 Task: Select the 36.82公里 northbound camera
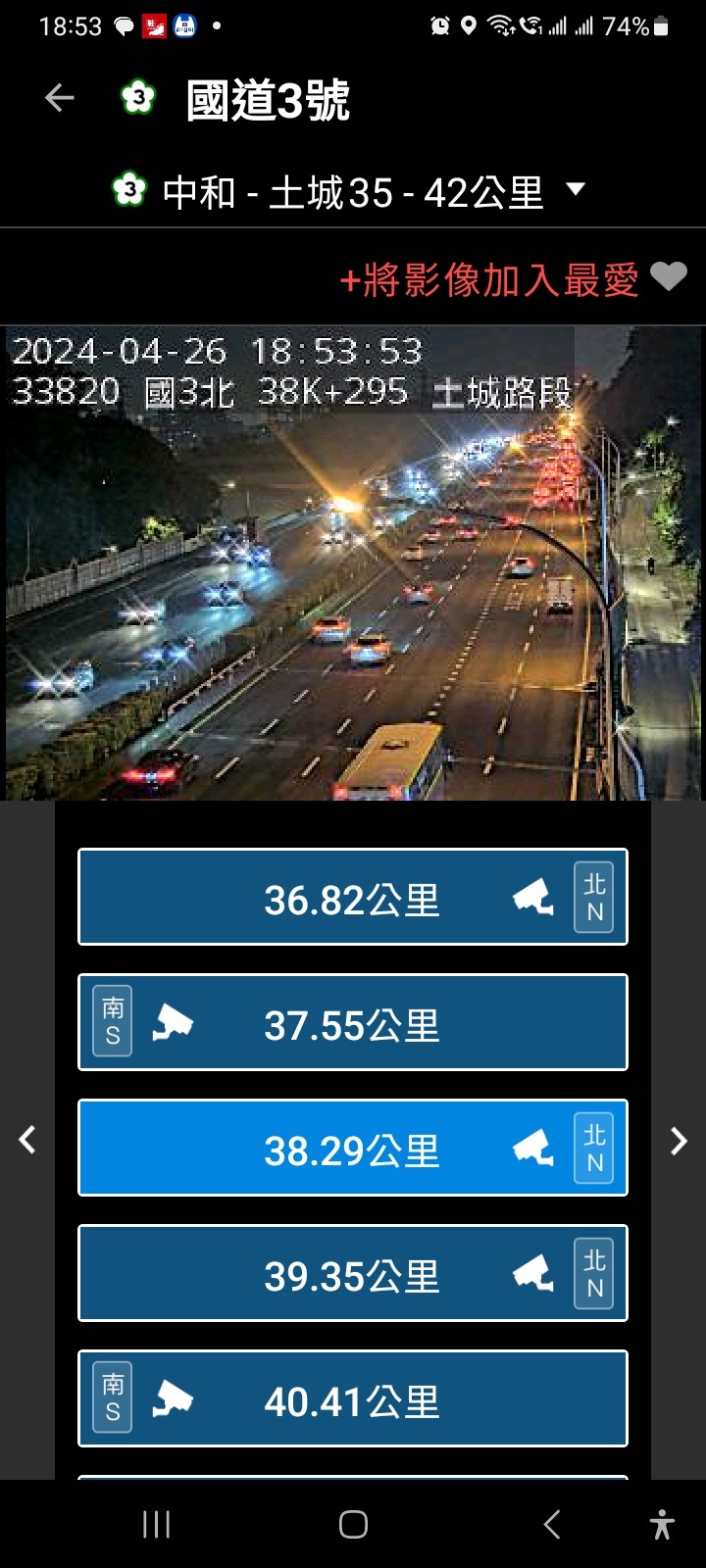pyautogui.click(x=353, y=898)
